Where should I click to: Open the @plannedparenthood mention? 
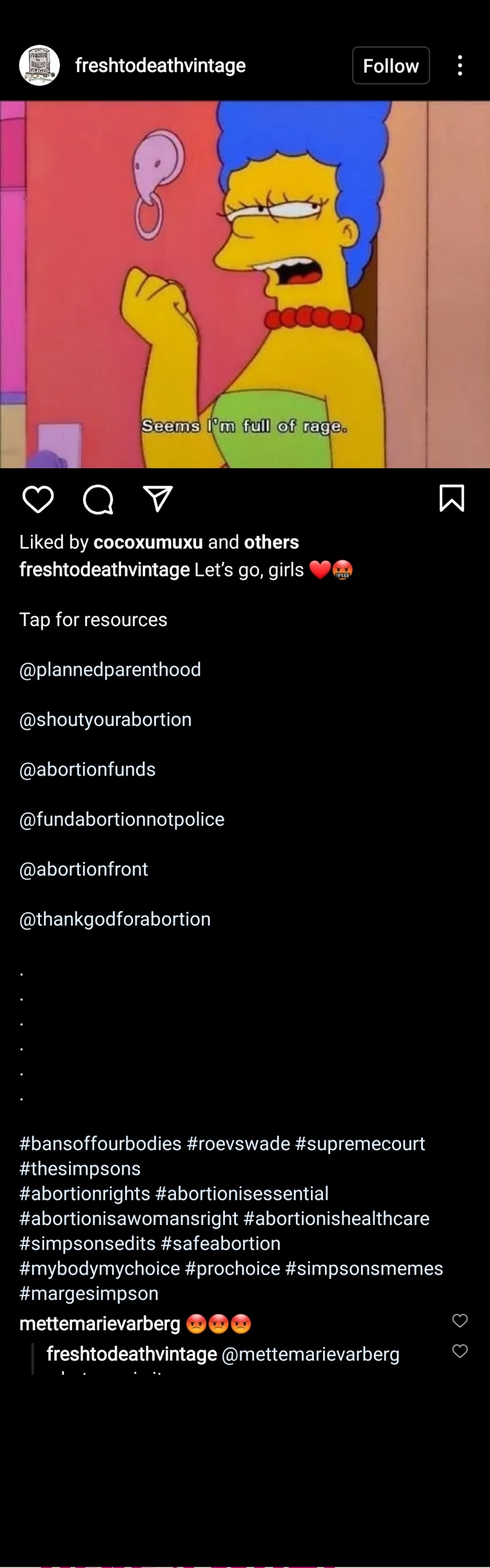point(110,669)
